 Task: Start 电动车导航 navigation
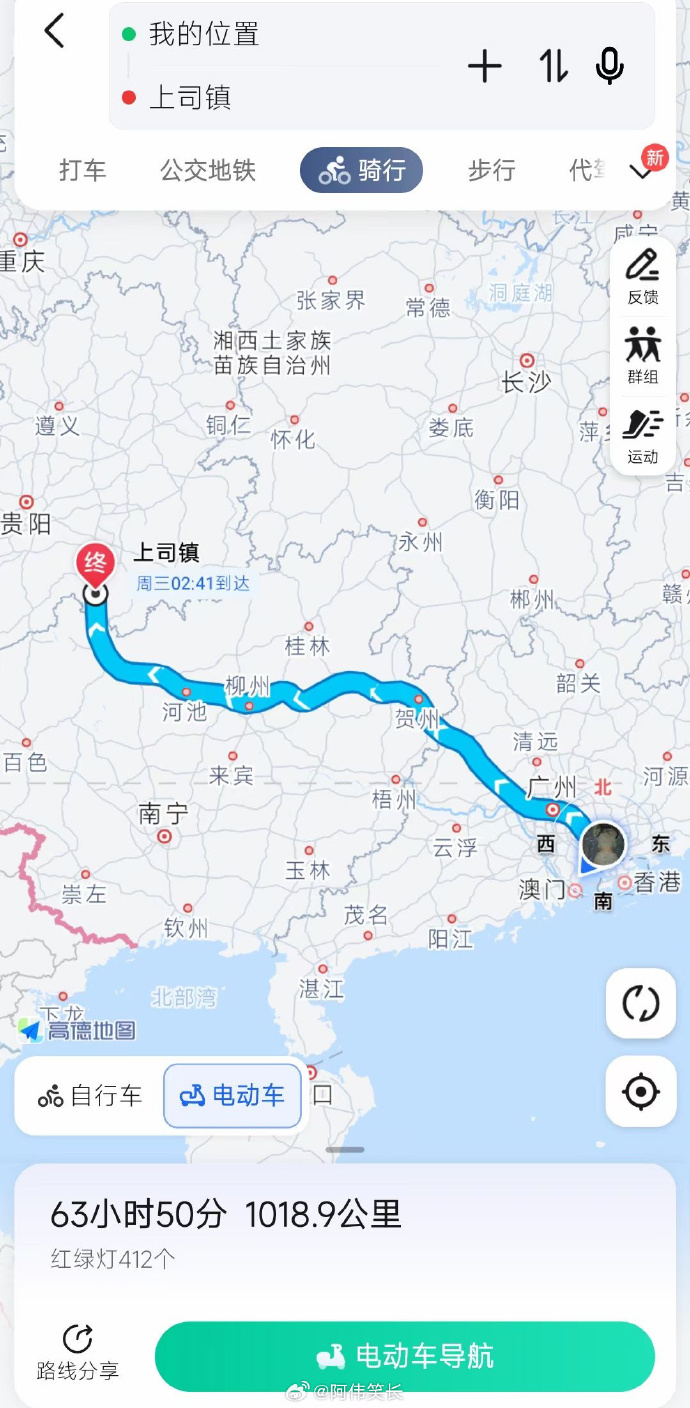click(405, 1357)
